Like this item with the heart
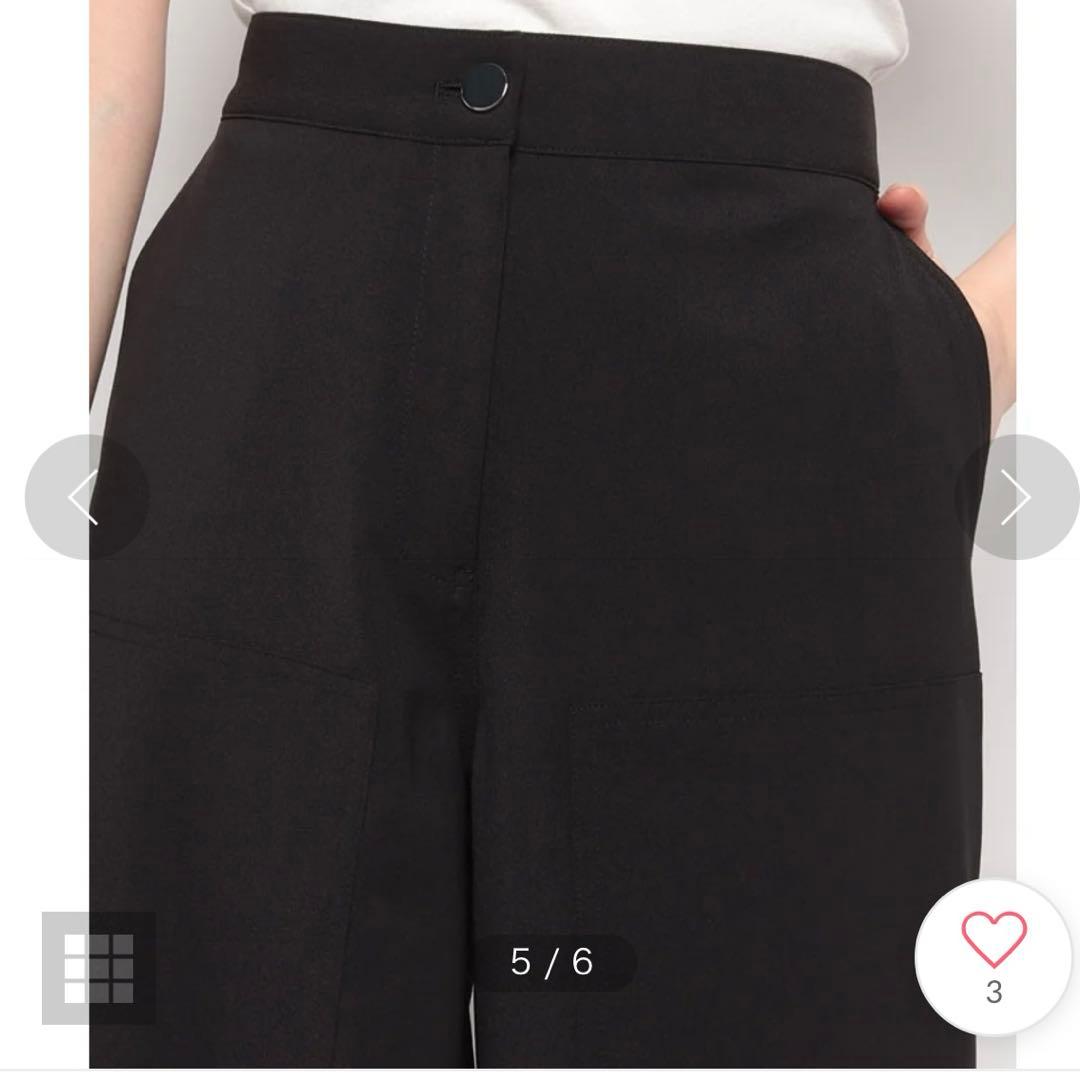The height and width of the screenshot is (1080, 1080). pos(993,943)
